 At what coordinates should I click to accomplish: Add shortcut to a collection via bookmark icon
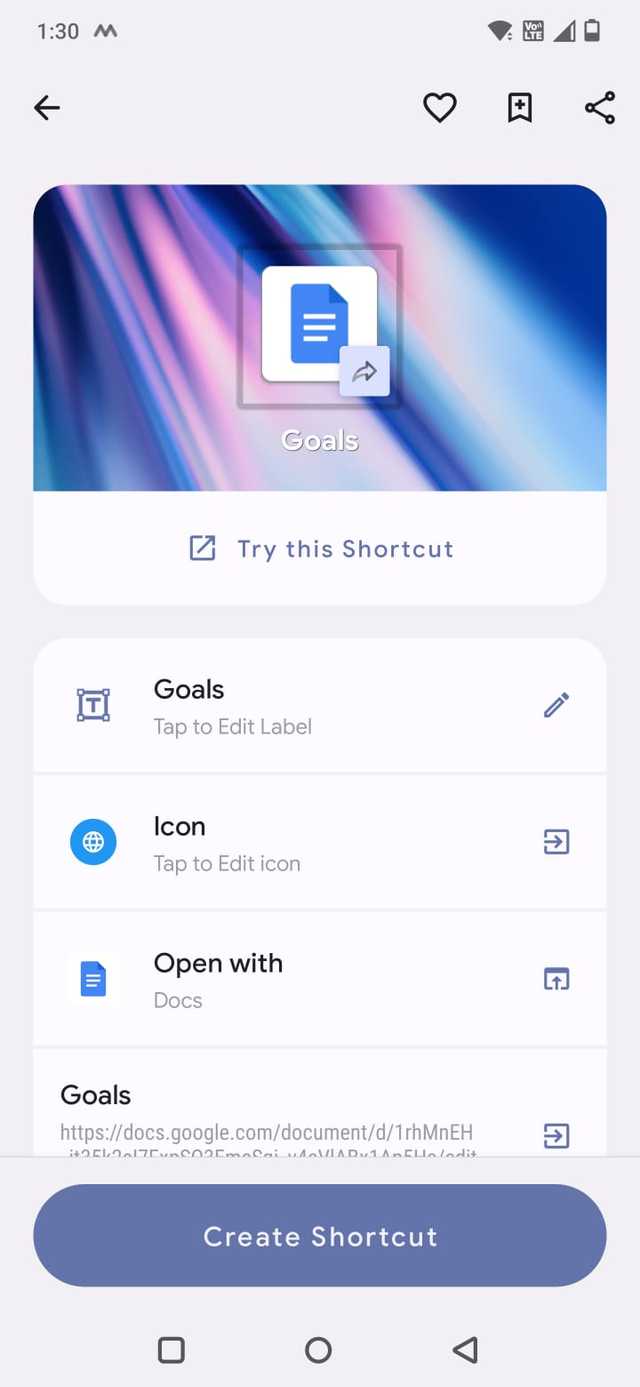click(x=519, y=108)
